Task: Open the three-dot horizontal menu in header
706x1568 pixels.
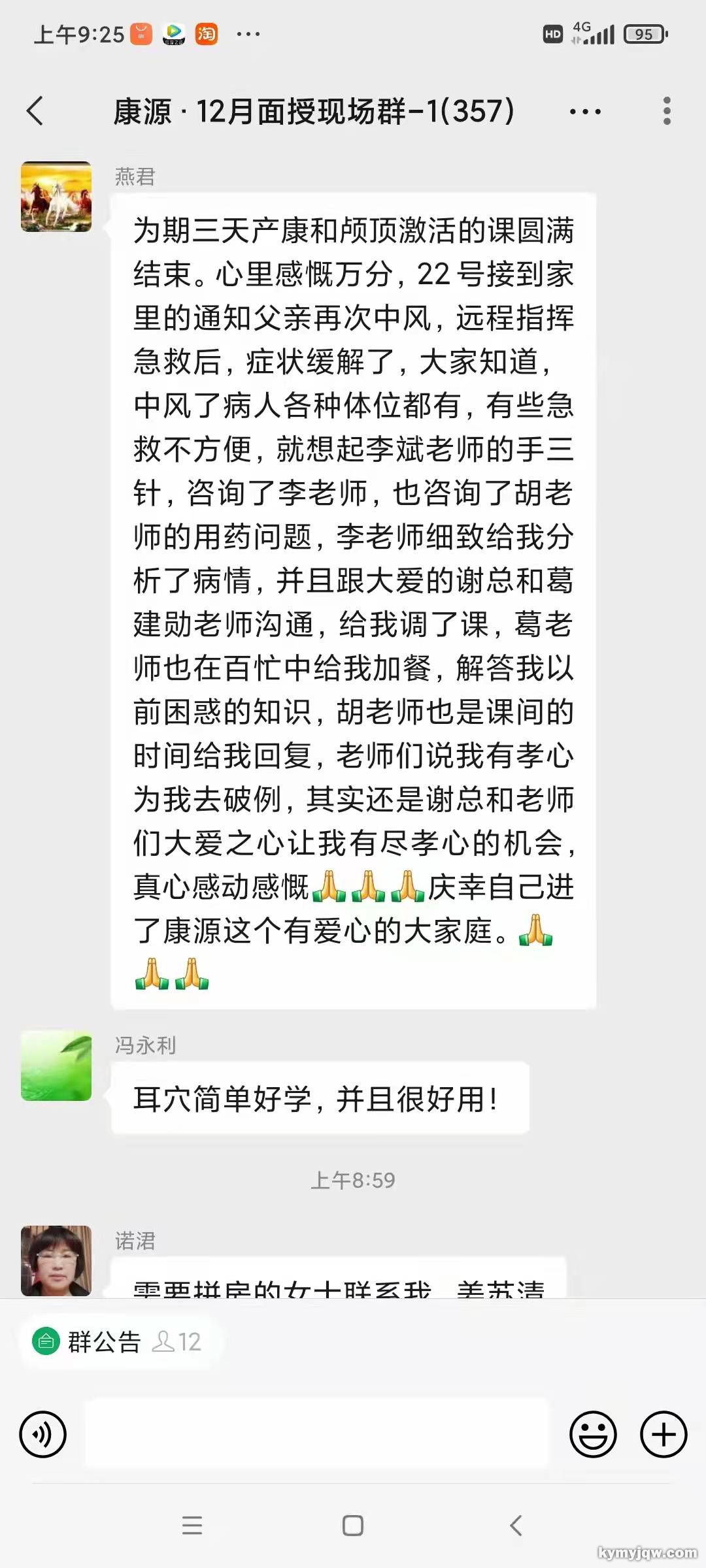Action: tap(585, 112)
